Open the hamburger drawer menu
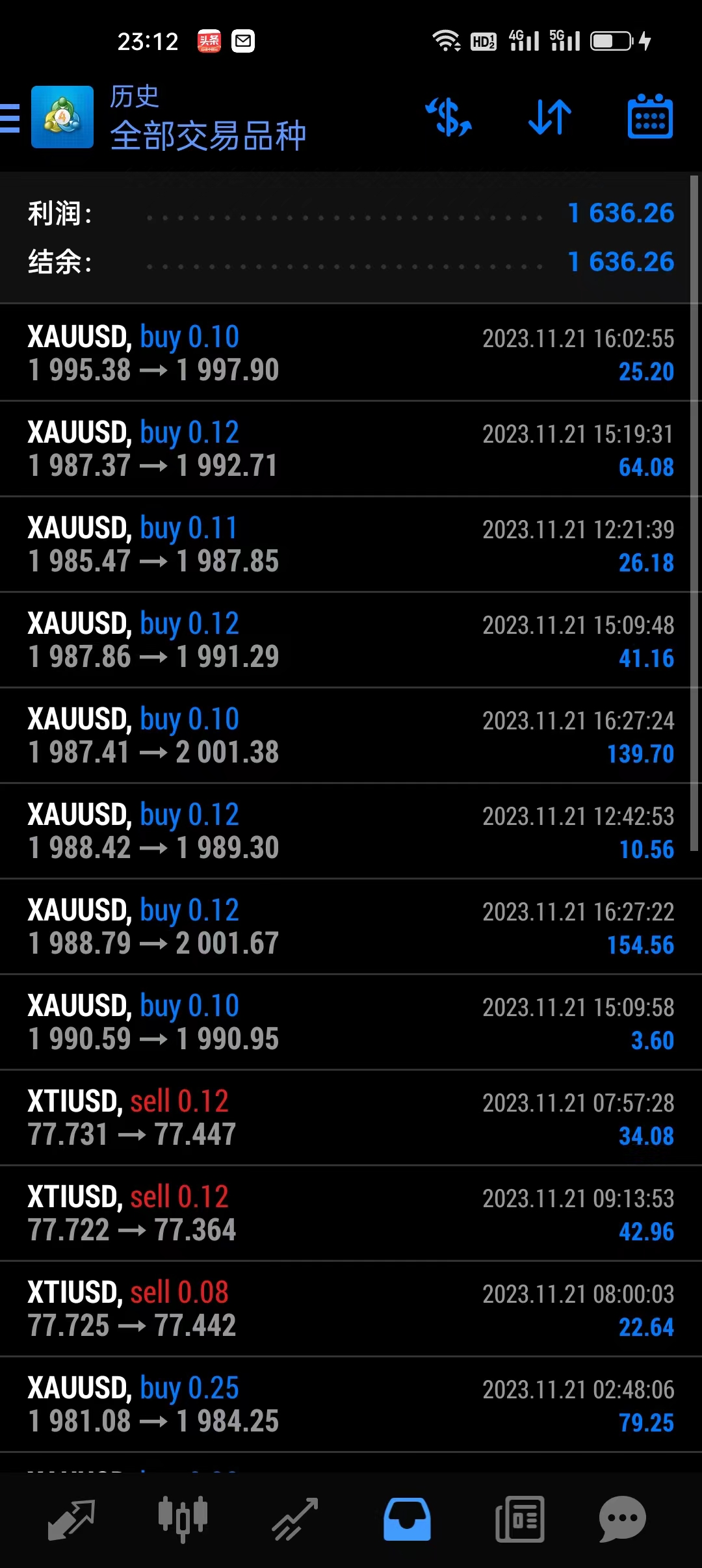Image resolution: width=702 pixels, height=1568 pixels. click(x=10, y=118)
